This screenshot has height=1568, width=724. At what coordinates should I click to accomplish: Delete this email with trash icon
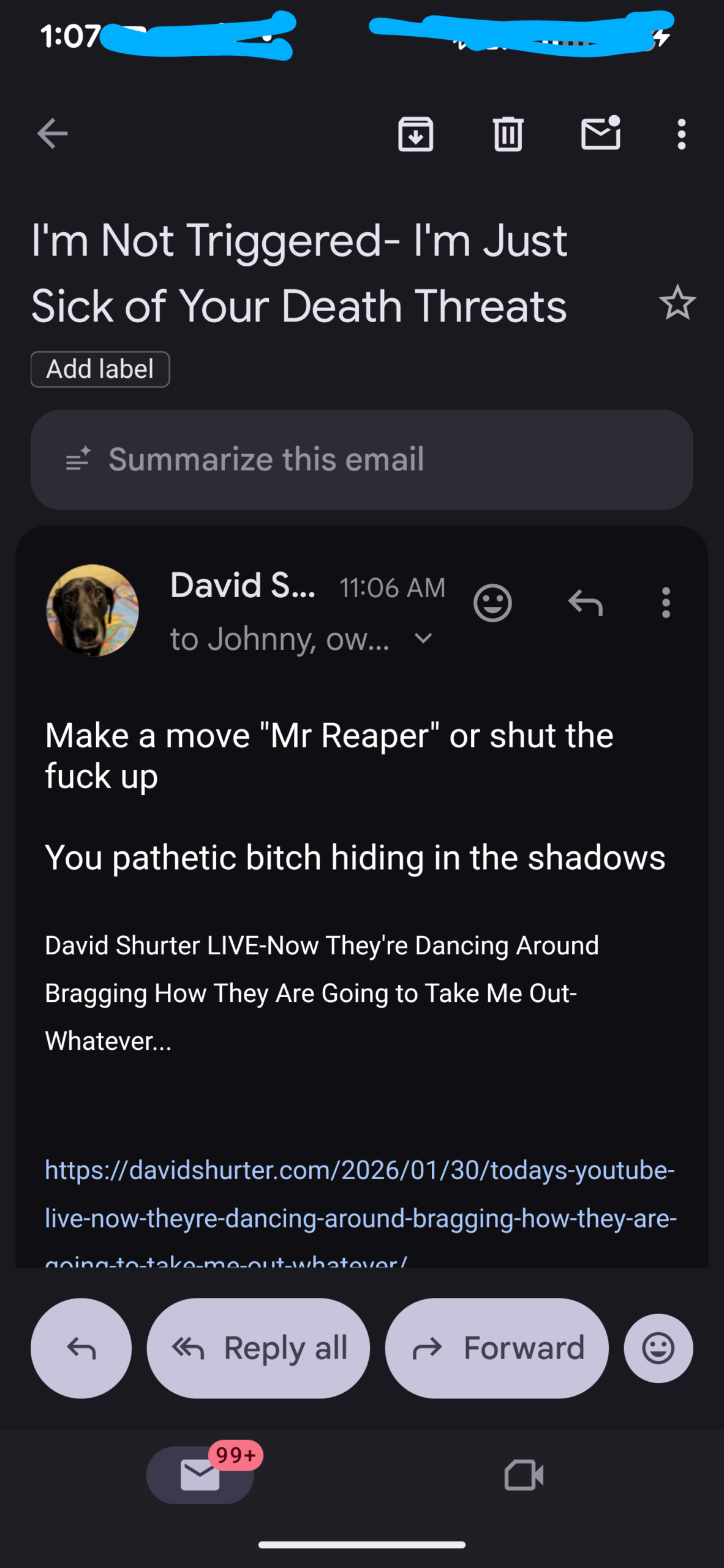click(508, 134)
